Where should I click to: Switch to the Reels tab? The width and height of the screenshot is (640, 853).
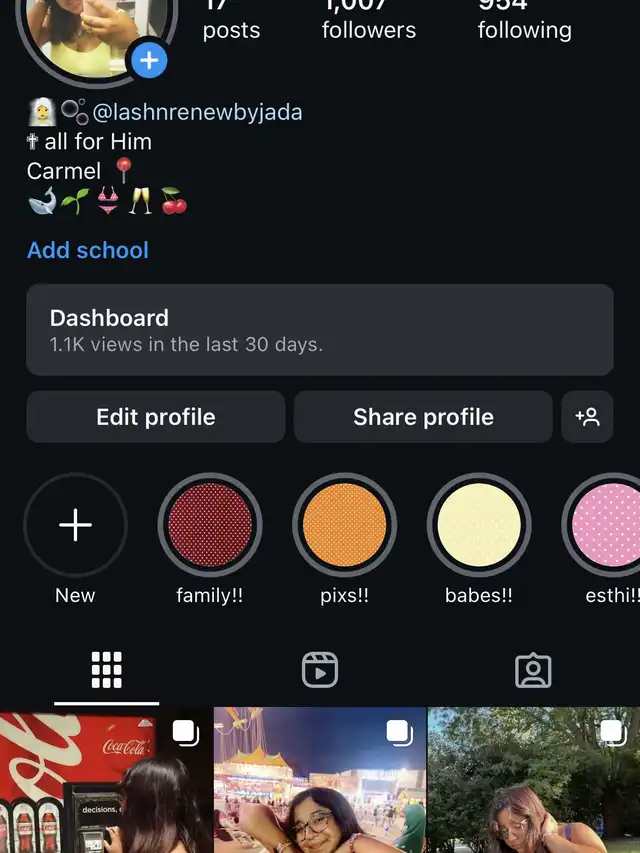320,670
